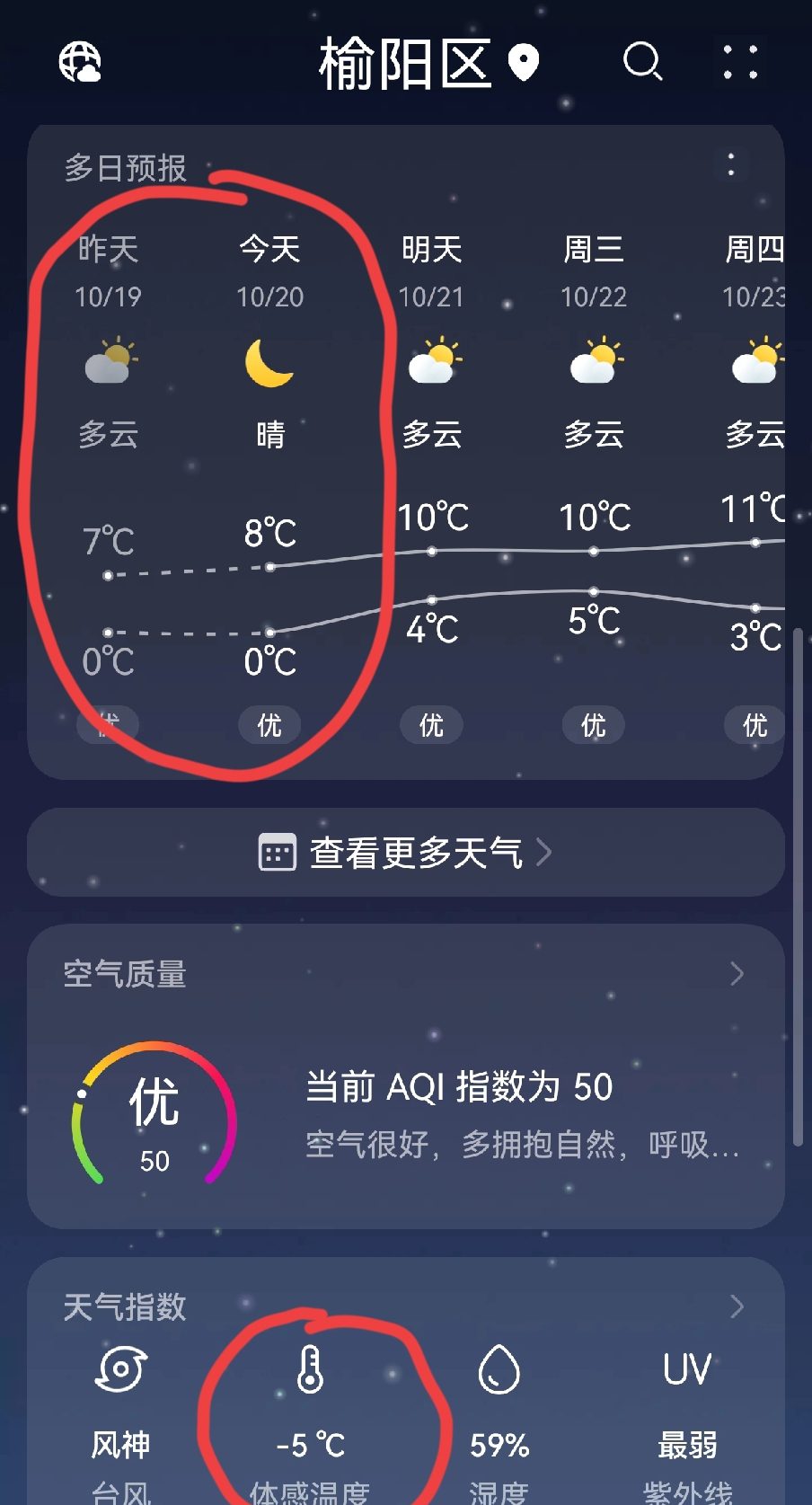Tap the location pin beside 榆阳区
This screenshot has height=1505, width=812.
(525, 63)
